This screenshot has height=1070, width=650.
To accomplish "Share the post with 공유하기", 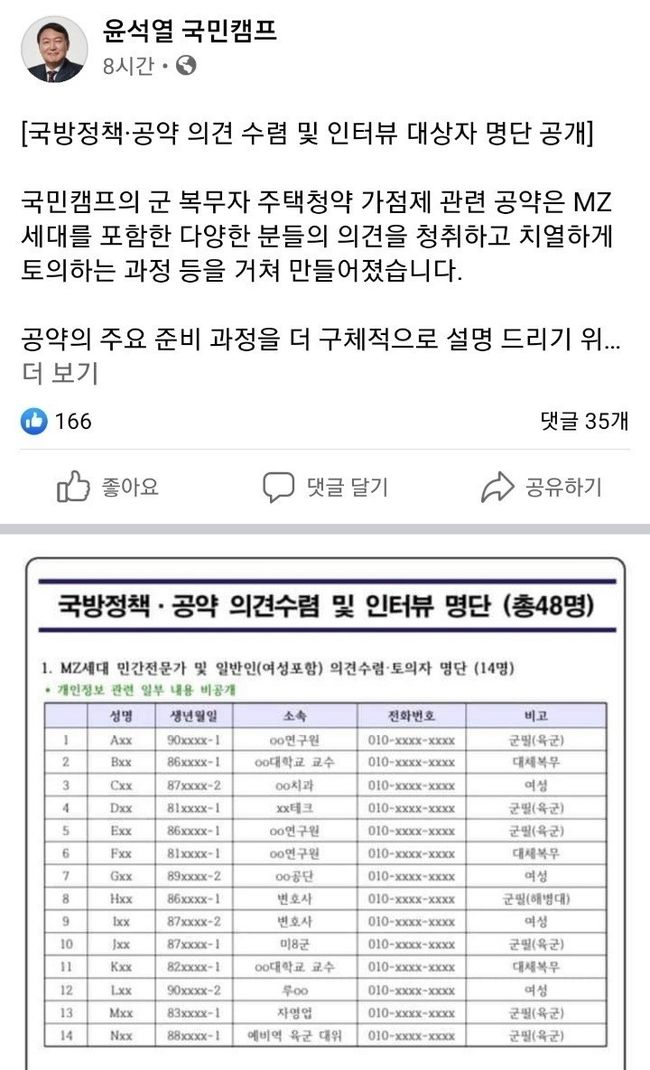I will pyautogui.click(x=541, y=487).
